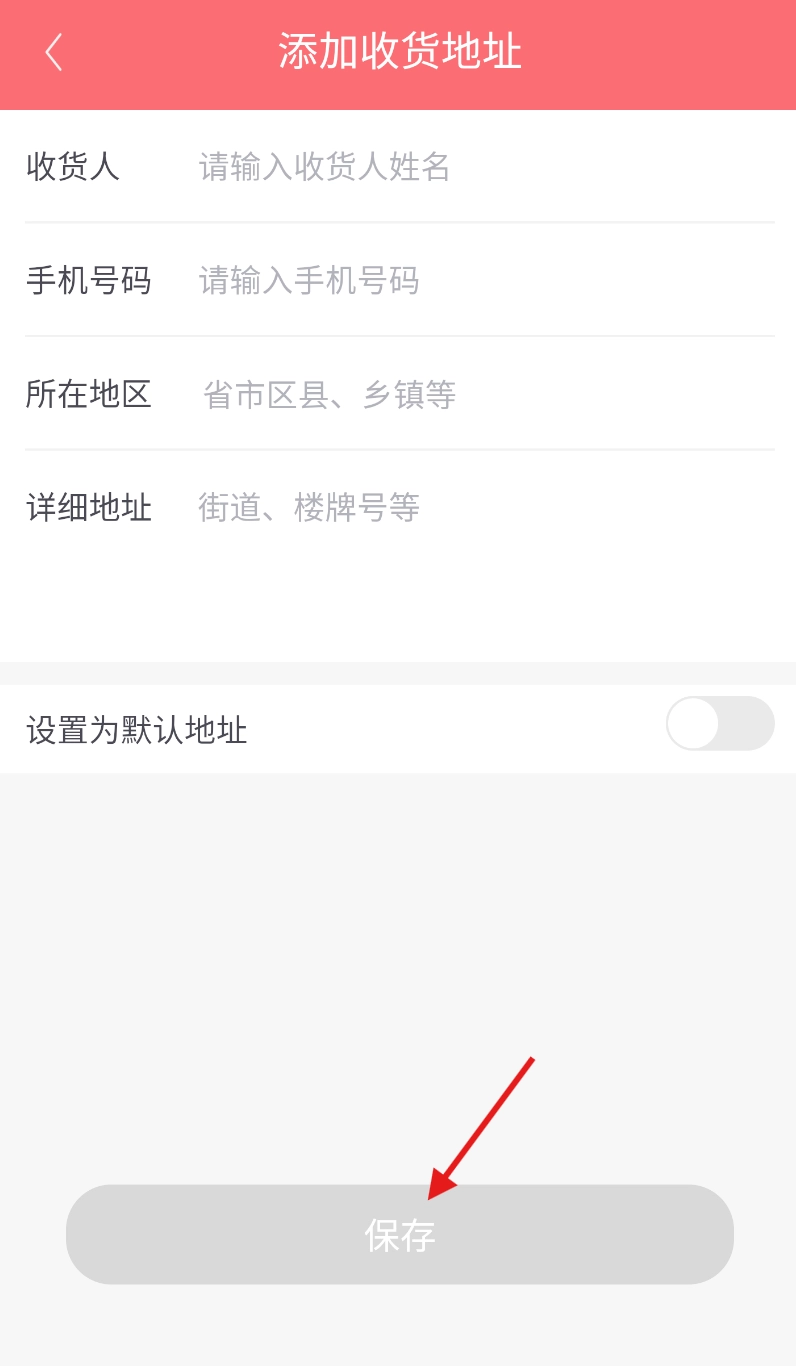Go back from 添加收货地址
This screenshot has width=796, height=1366.
click(54, 52)
